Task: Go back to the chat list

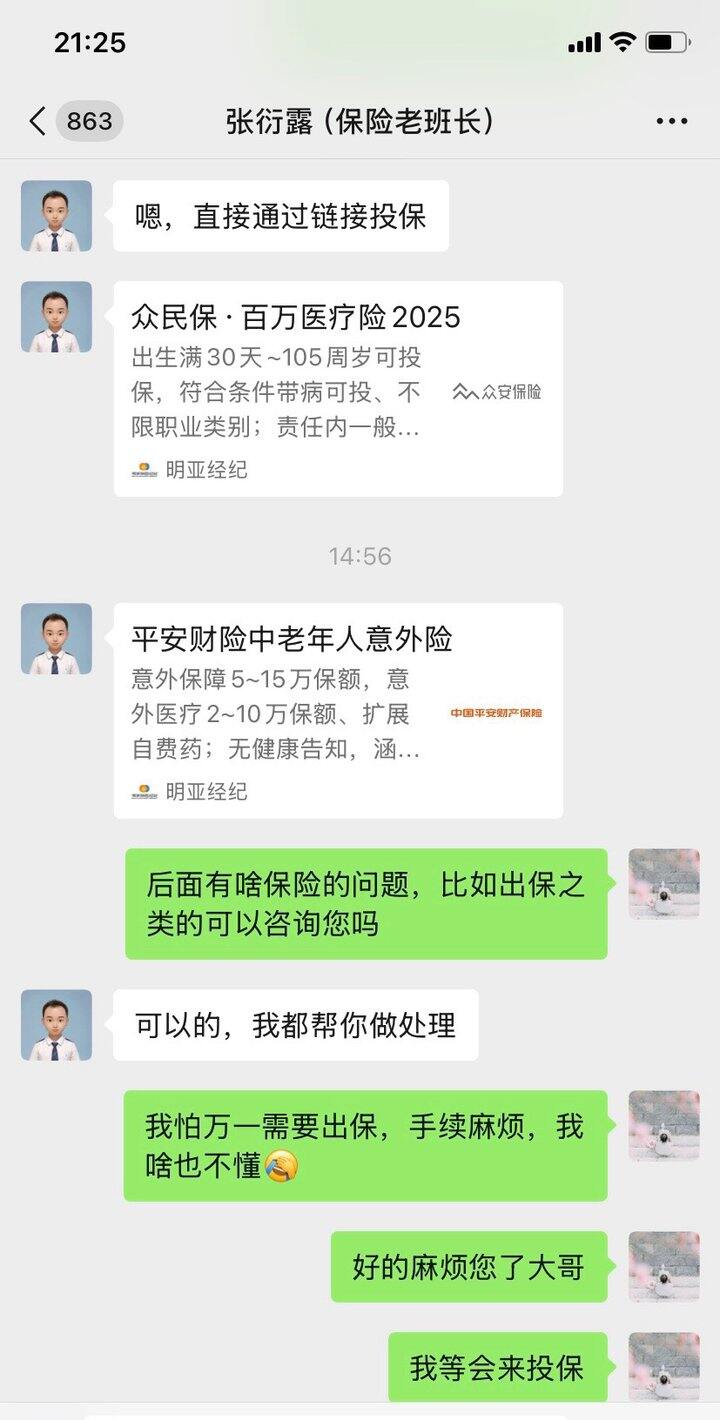Action: click(x=38, y=122)
